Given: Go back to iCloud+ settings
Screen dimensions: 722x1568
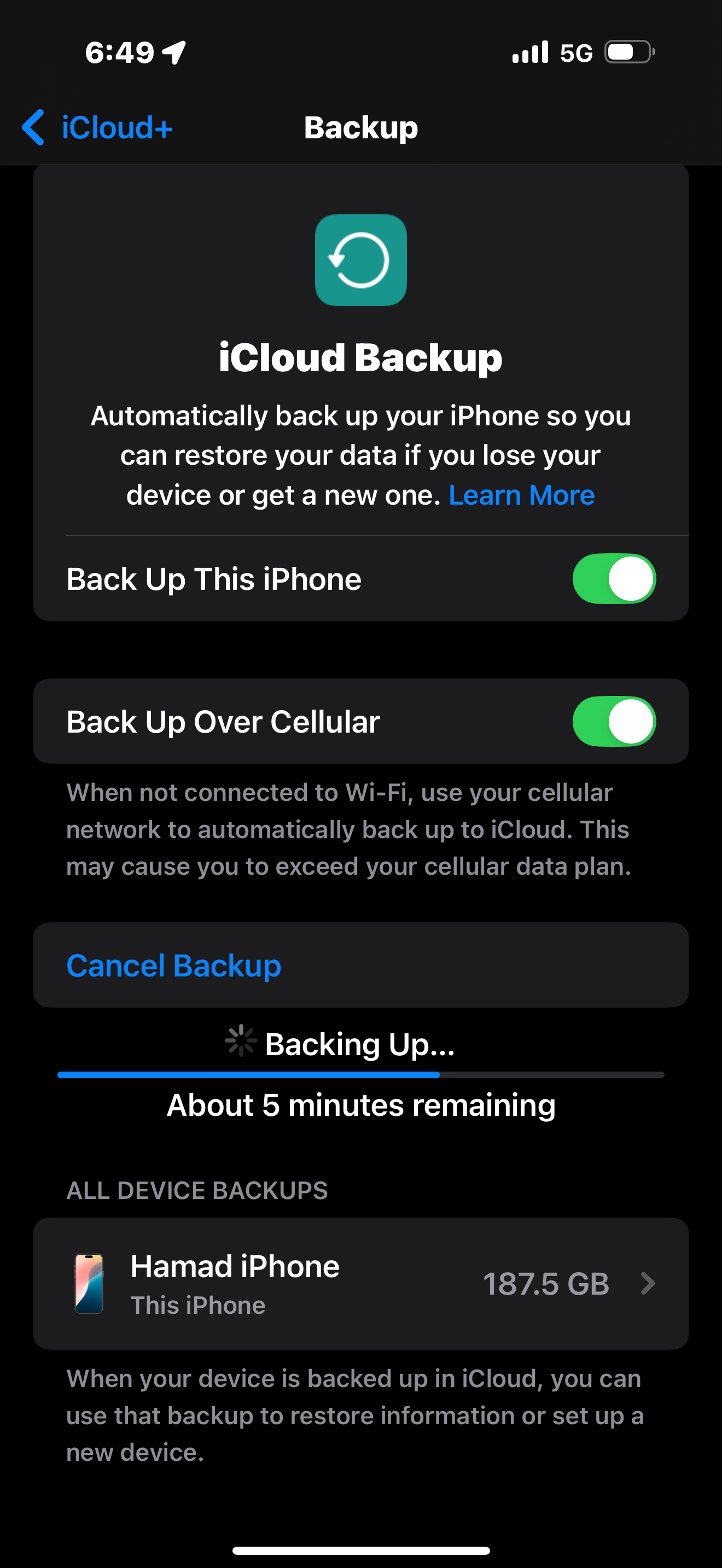Looking at the screenshot, I should click(97, 127).
